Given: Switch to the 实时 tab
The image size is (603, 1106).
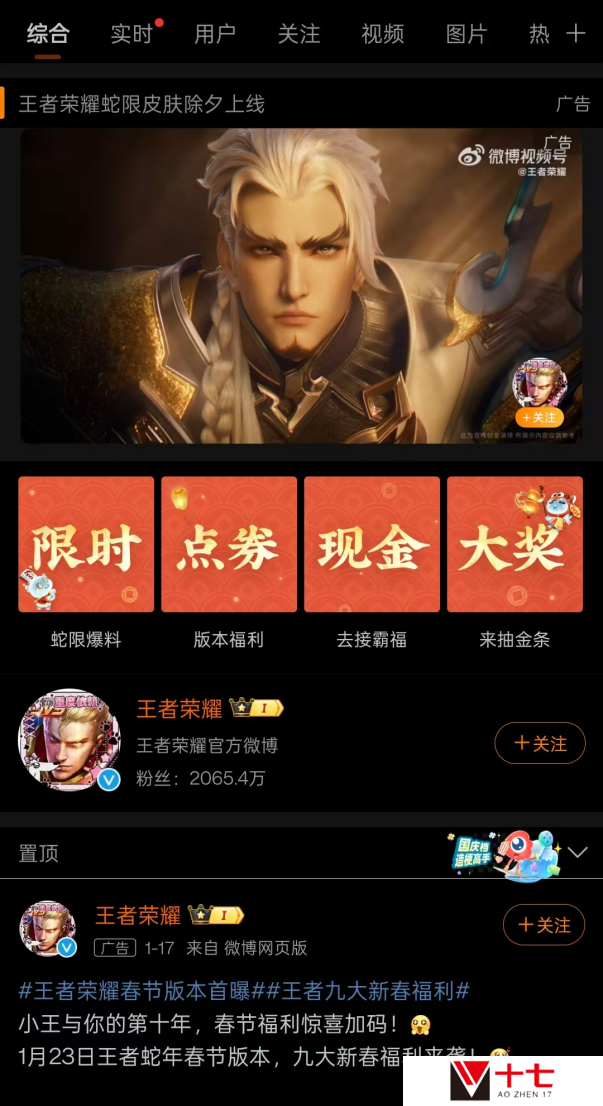Looking at the screenshot, I should point(131,34).
